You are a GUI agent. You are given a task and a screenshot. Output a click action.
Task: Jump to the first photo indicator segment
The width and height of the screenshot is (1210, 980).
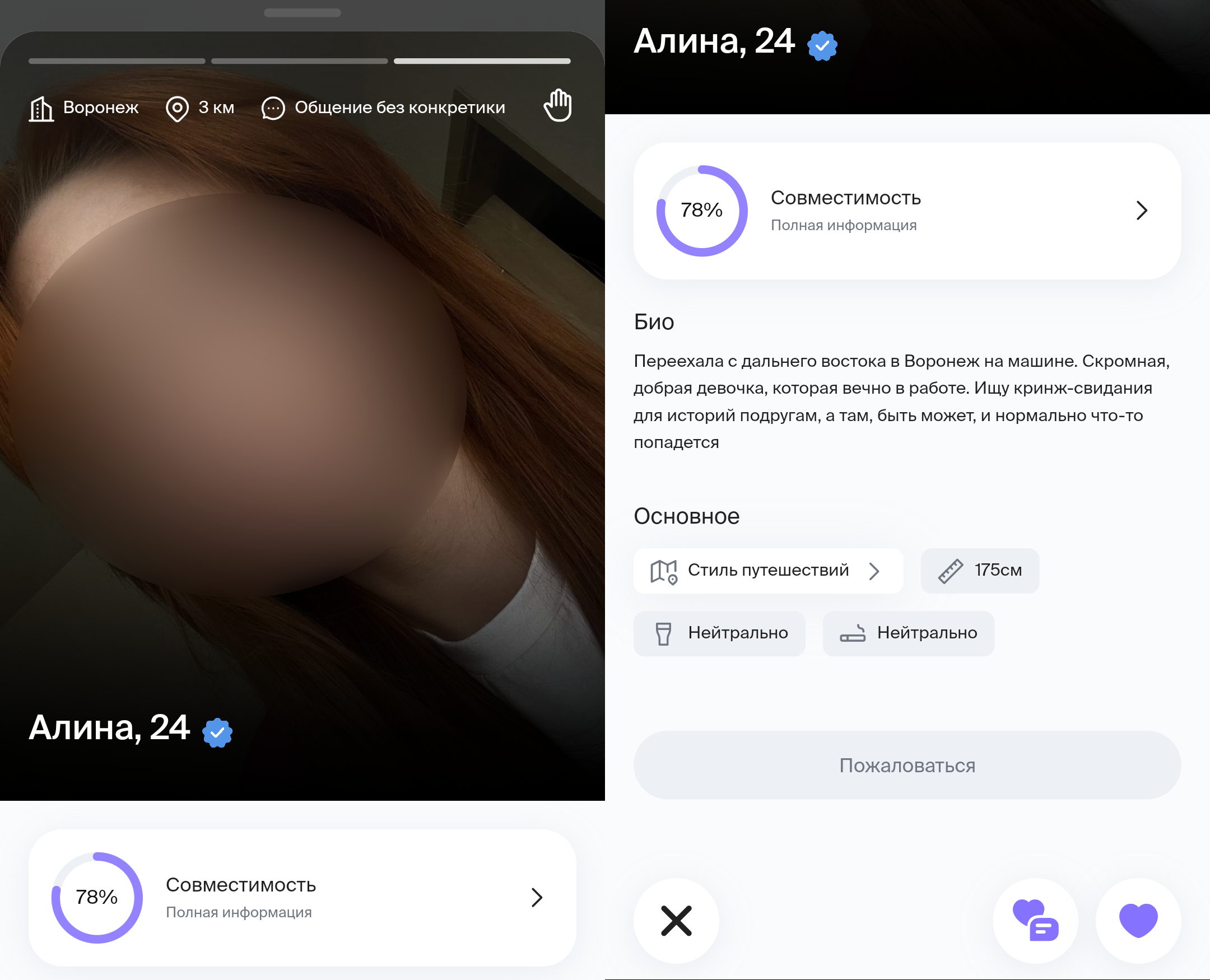[x=117, y=61]
